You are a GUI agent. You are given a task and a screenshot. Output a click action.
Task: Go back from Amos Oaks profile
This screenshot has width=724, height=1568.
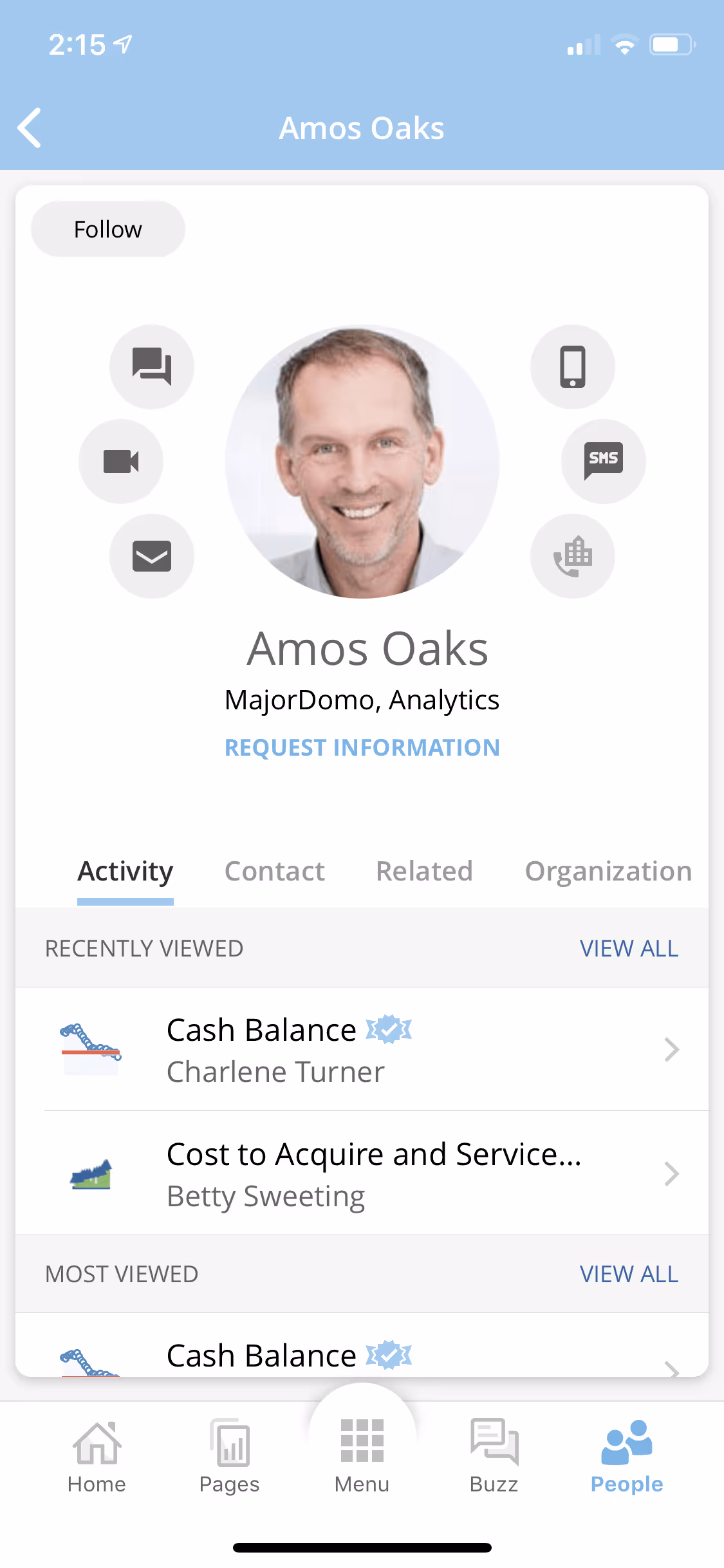[30, 127]
